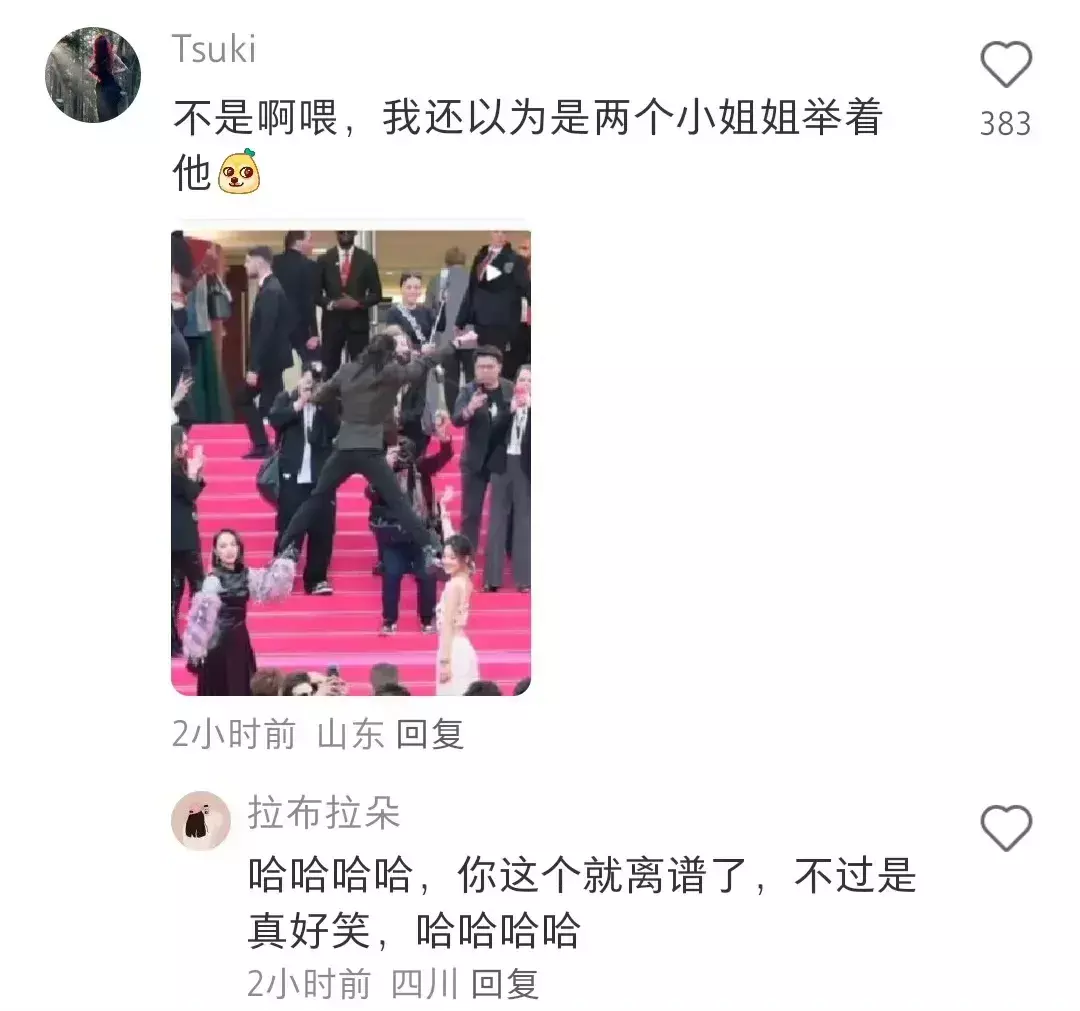
Task: Like Tsuki's comment
Action: tap(1005, 66)
